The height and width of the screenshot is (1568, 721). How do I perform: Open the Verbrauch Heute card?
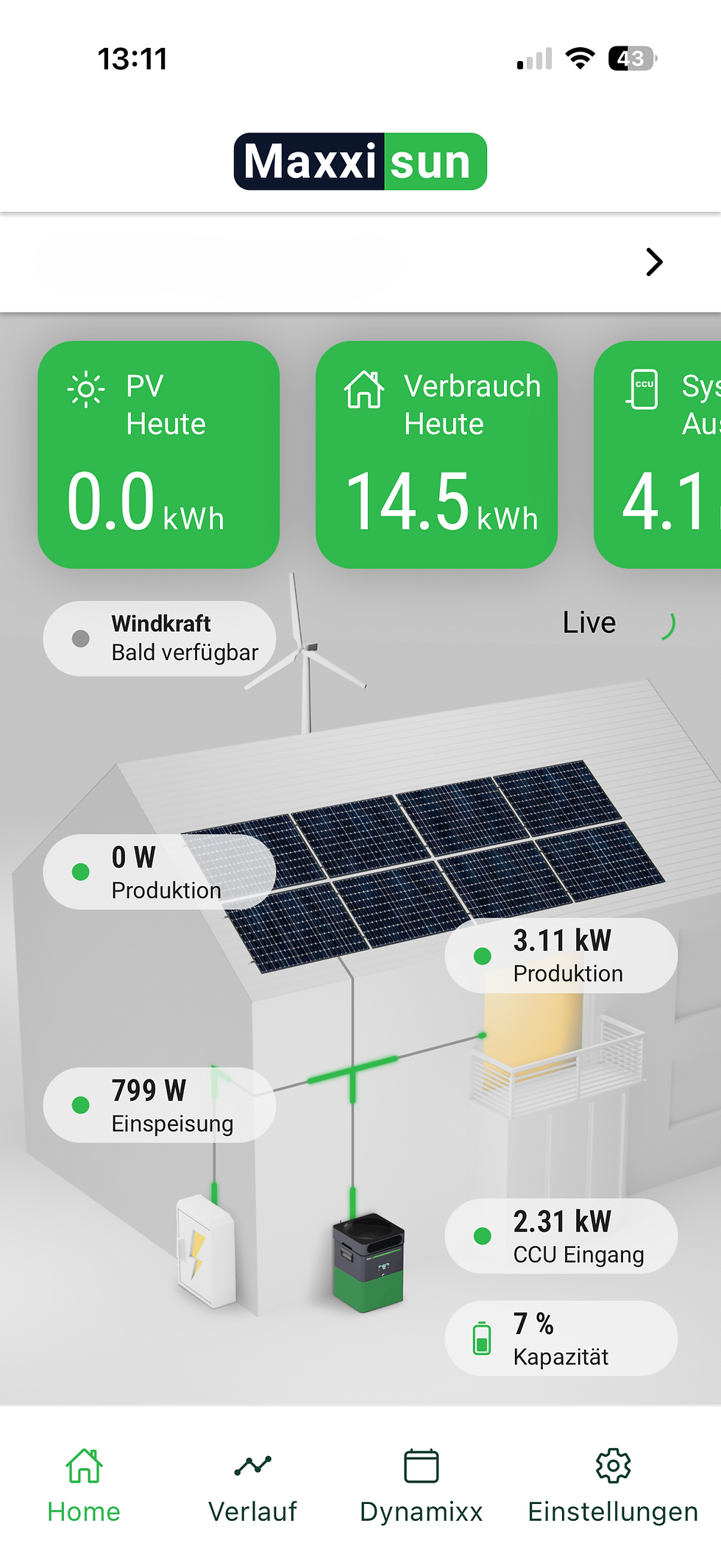[x=436, y=454]
